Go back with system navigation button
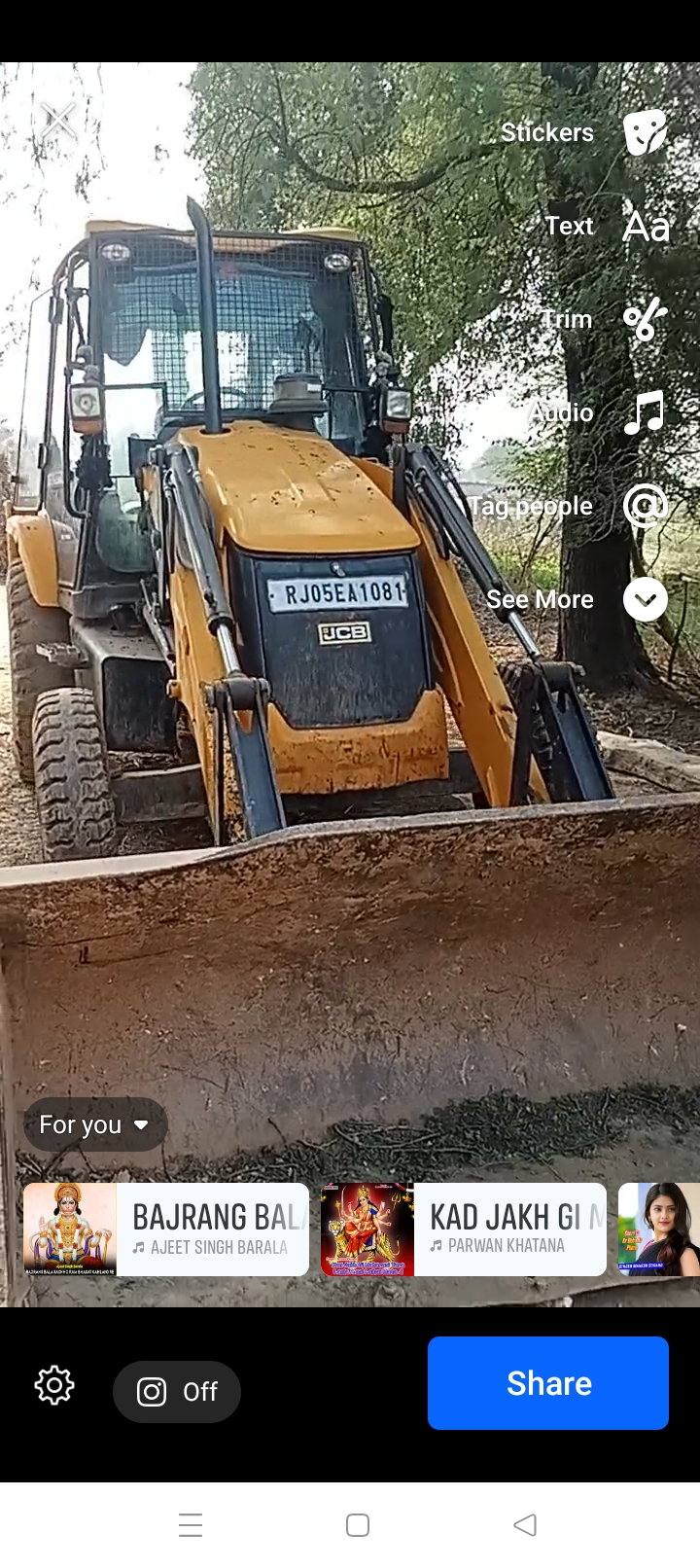This screenshot has height=1568, width=700. 525,1524
